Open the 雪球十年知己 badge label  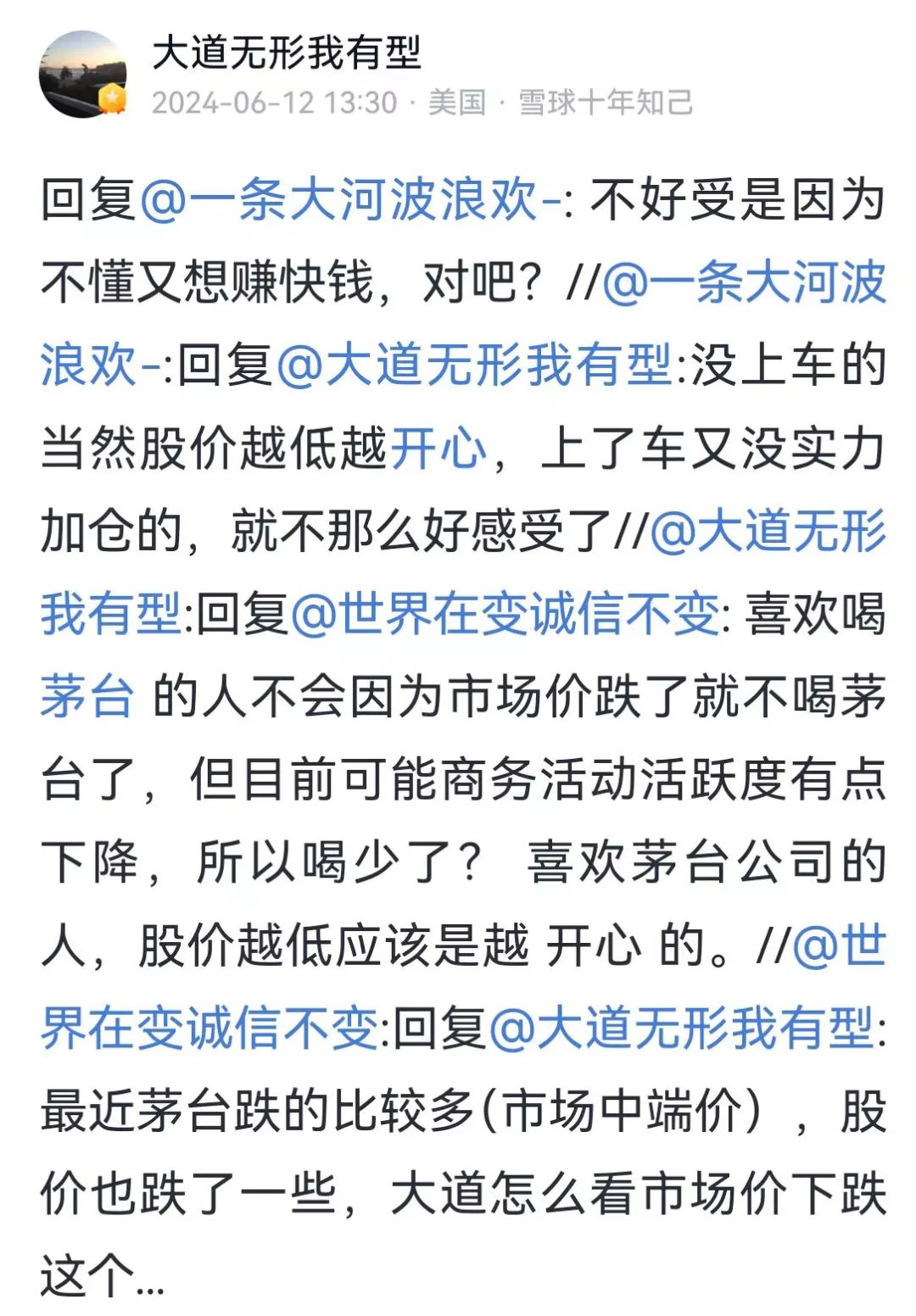(x=604, y=103)
